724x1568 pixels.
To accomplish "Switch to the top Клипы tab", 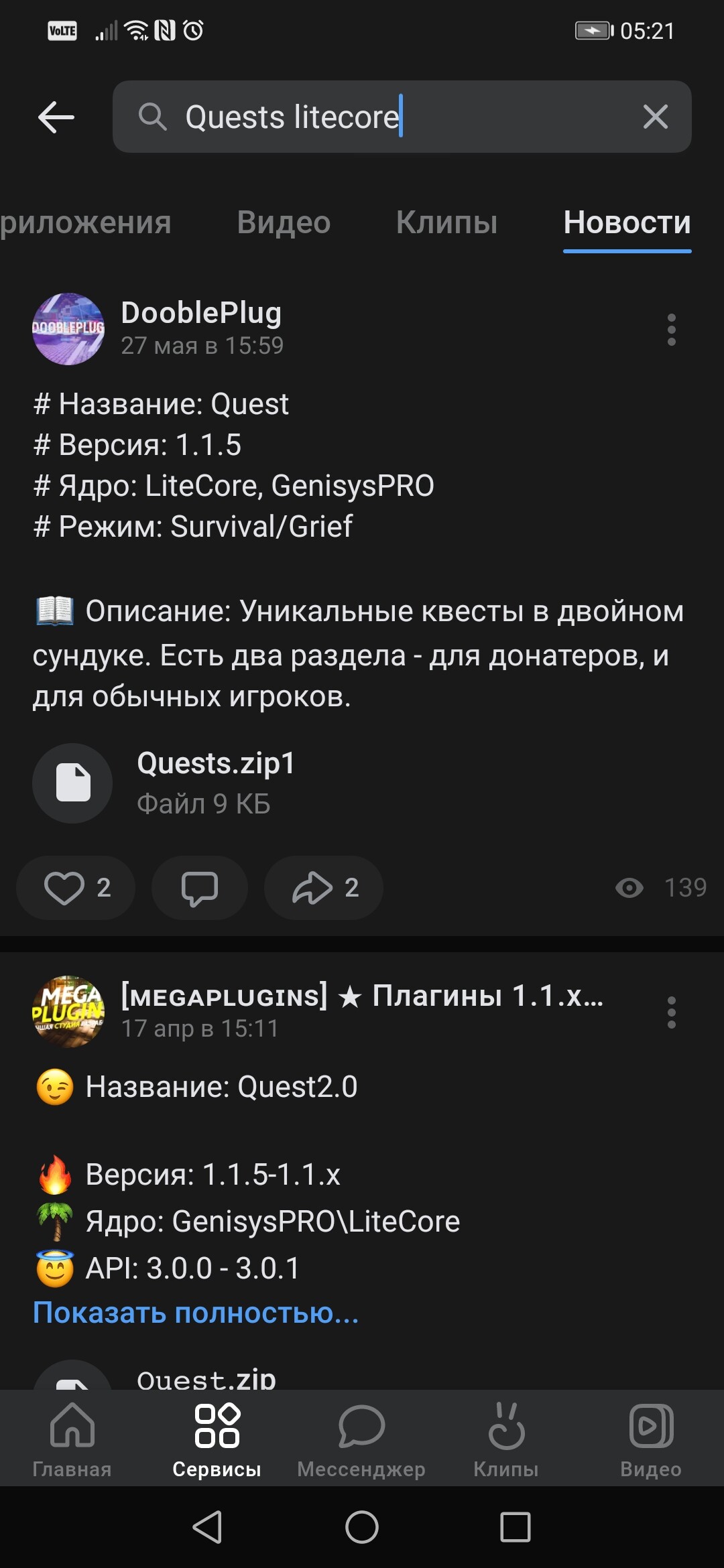I will pyautogui.click(x=446, y=222).
